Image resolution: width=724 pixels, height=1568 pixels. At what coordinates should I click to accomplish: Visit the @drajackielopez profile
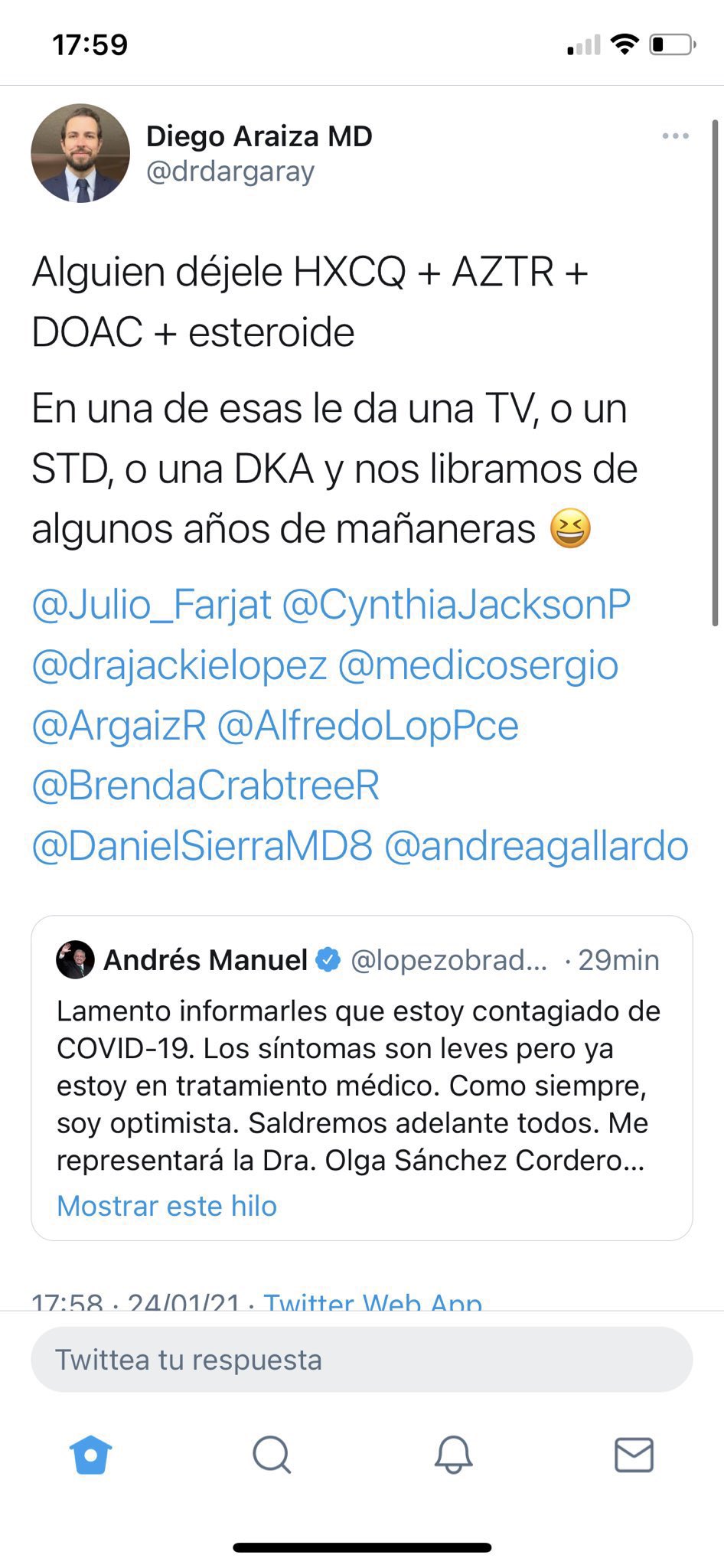coord(179,665)
